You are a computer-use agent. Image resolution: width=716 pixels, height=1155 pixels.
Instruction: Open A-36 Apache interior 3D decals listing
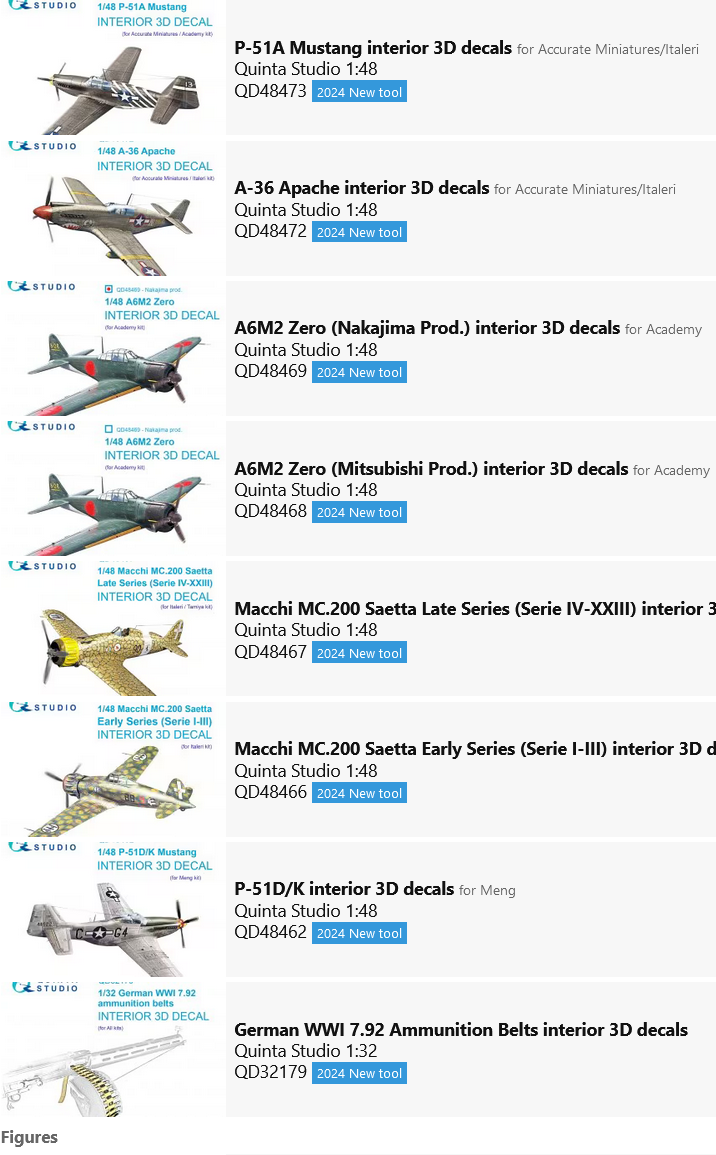coord(362,188)
